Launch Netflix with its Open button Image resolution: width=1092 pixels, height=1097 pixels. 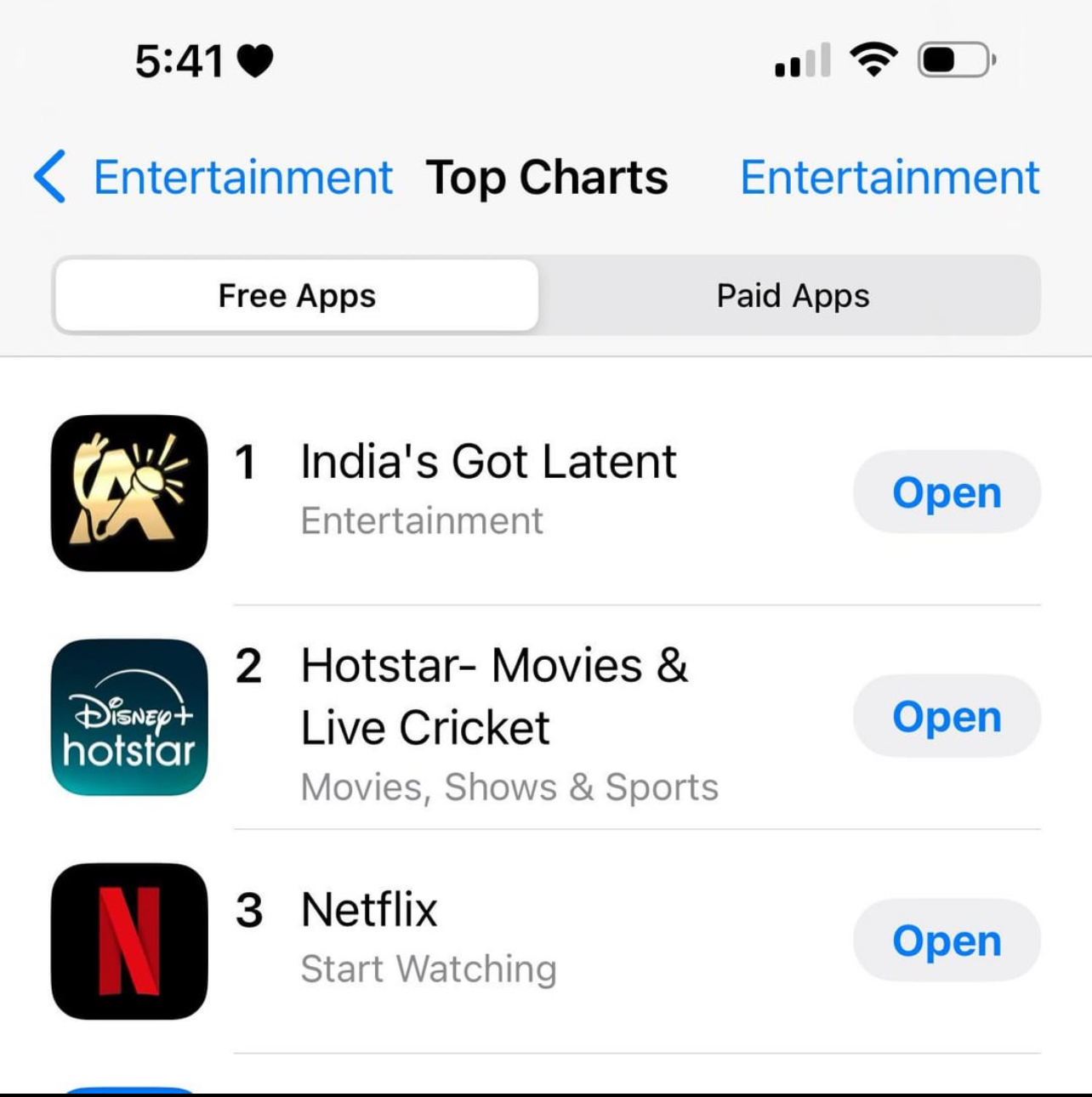[946, 941]
